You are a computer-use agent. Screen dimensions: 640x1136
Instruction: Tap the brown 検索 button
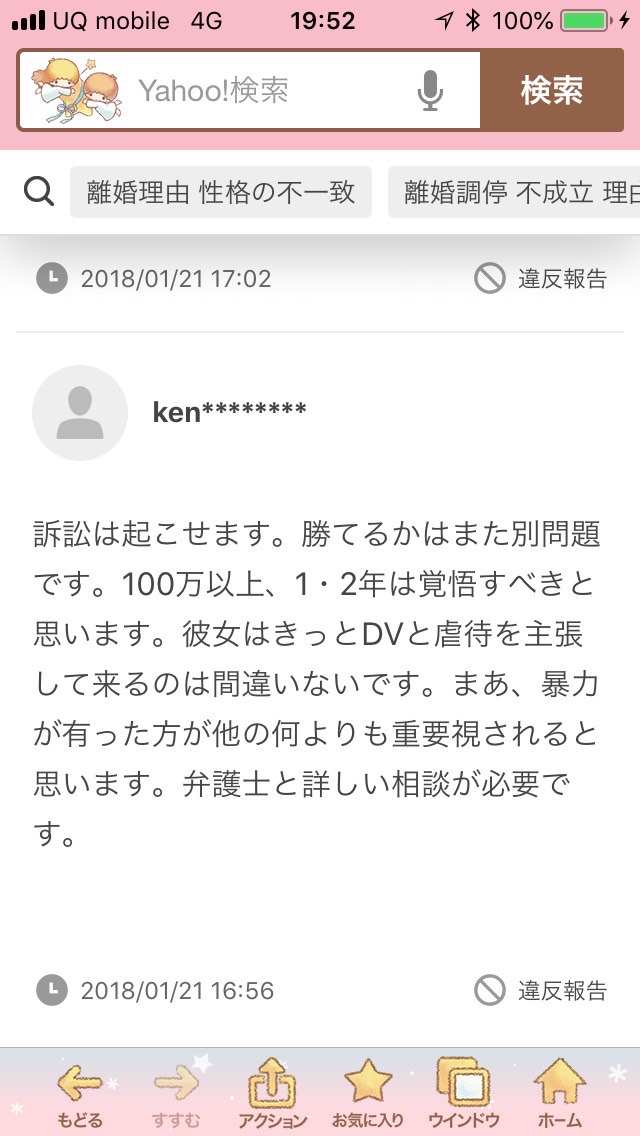552,91
